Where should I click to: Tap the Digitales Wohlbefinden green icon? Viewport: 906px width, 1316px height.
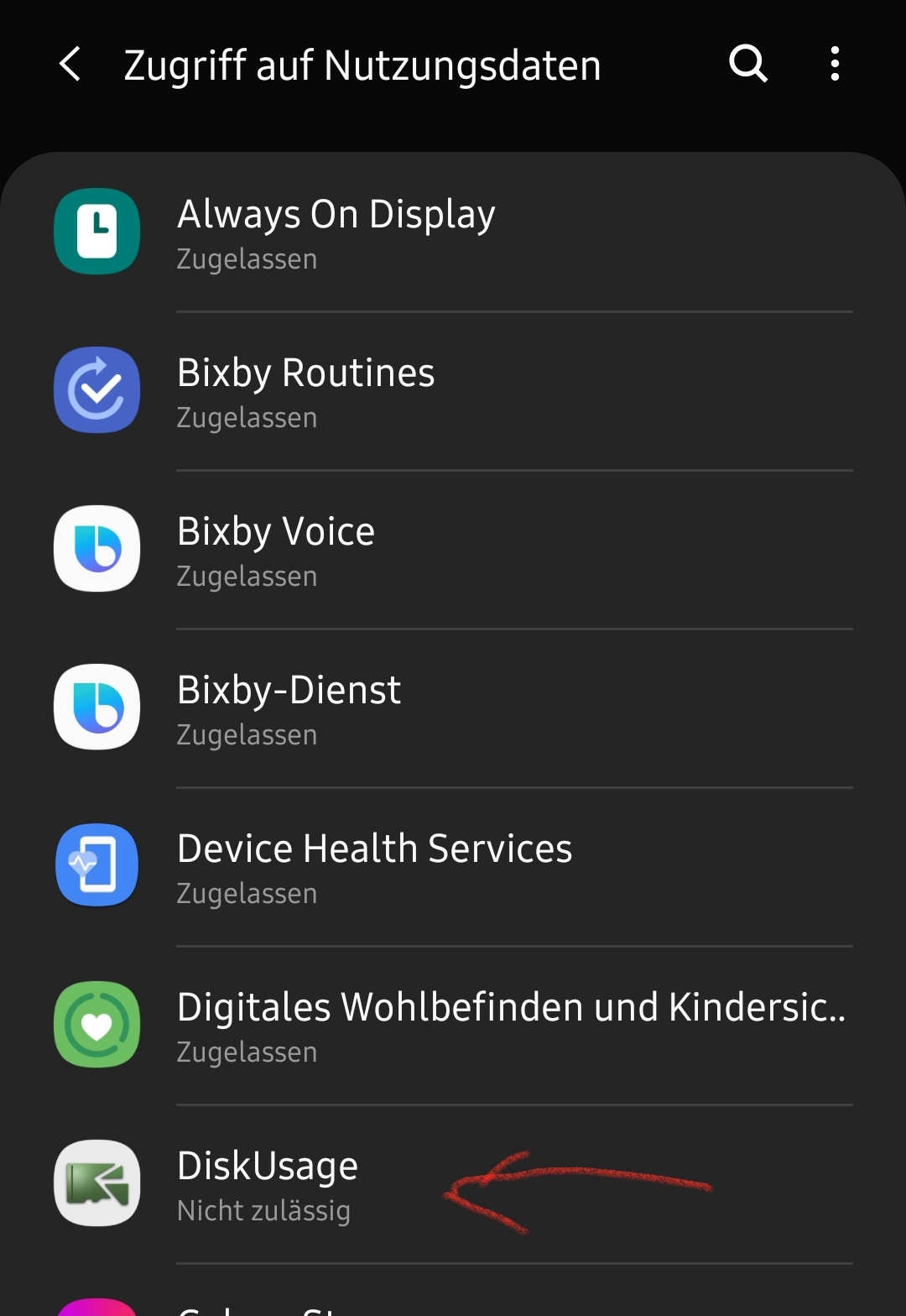[x=96, y=1024]
